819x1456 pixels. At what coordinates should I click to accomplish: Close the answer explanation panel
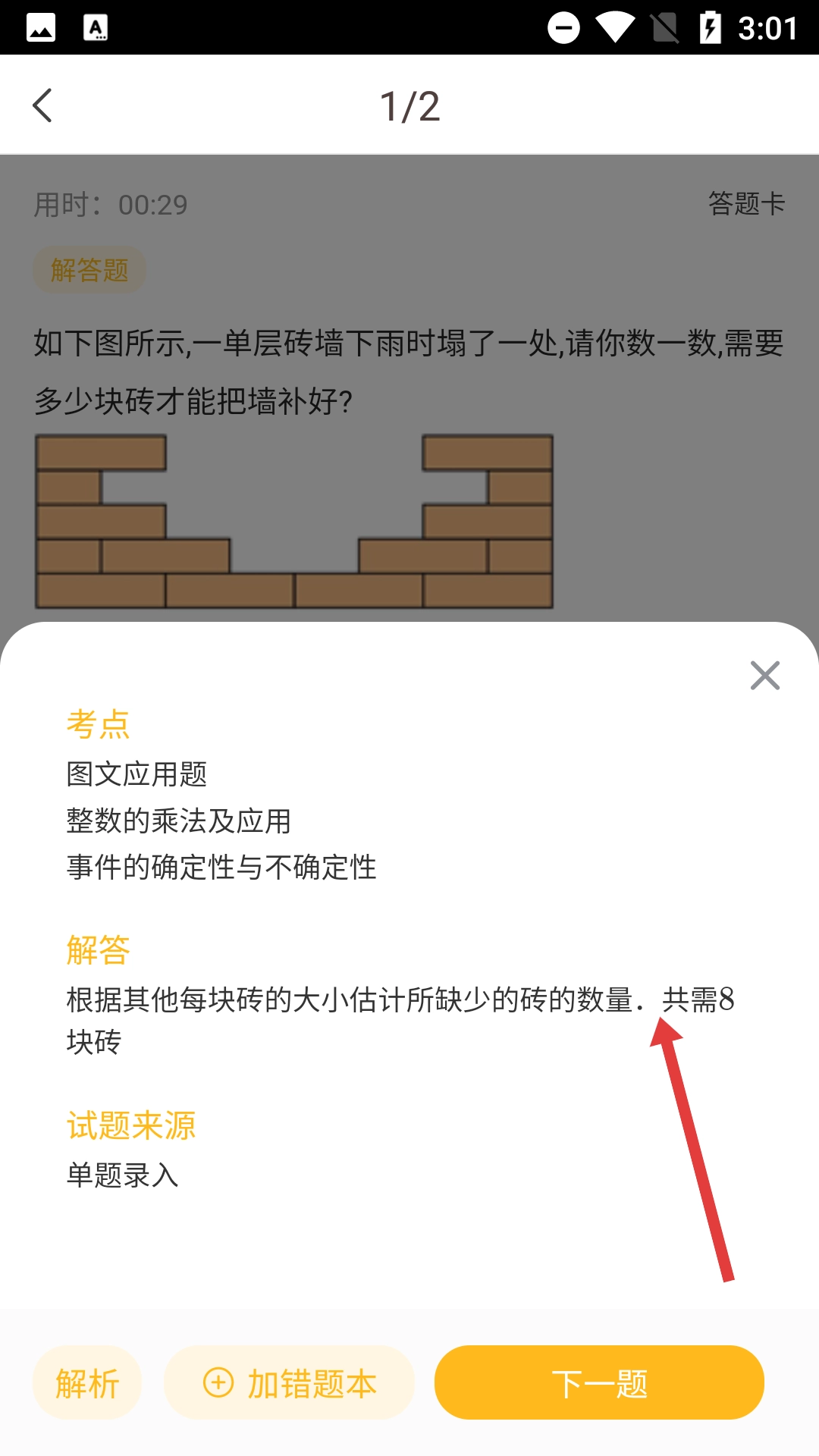pyautogui.click(x=764, y=675)
